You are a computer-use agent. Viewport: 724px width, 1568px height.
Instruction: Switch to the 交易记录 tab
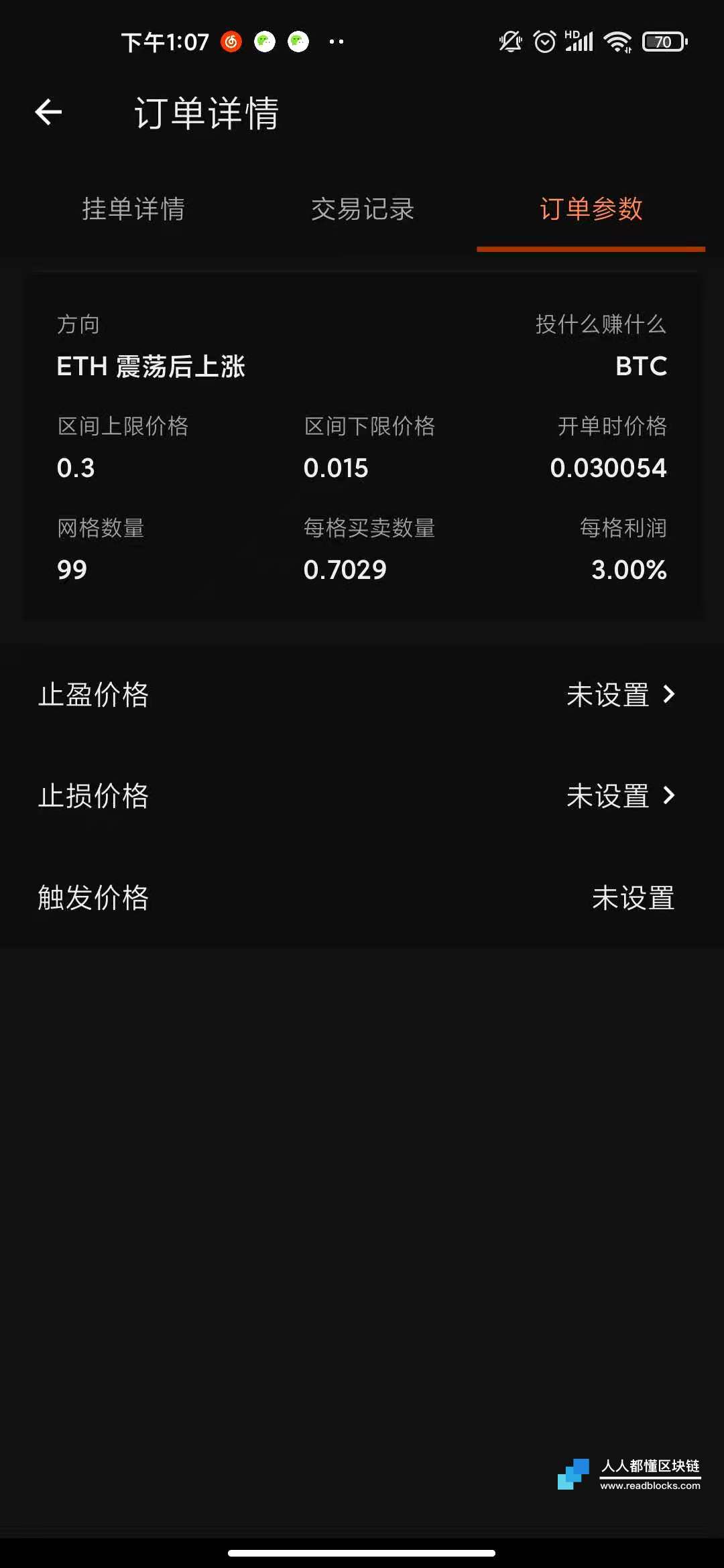(363, 209)
